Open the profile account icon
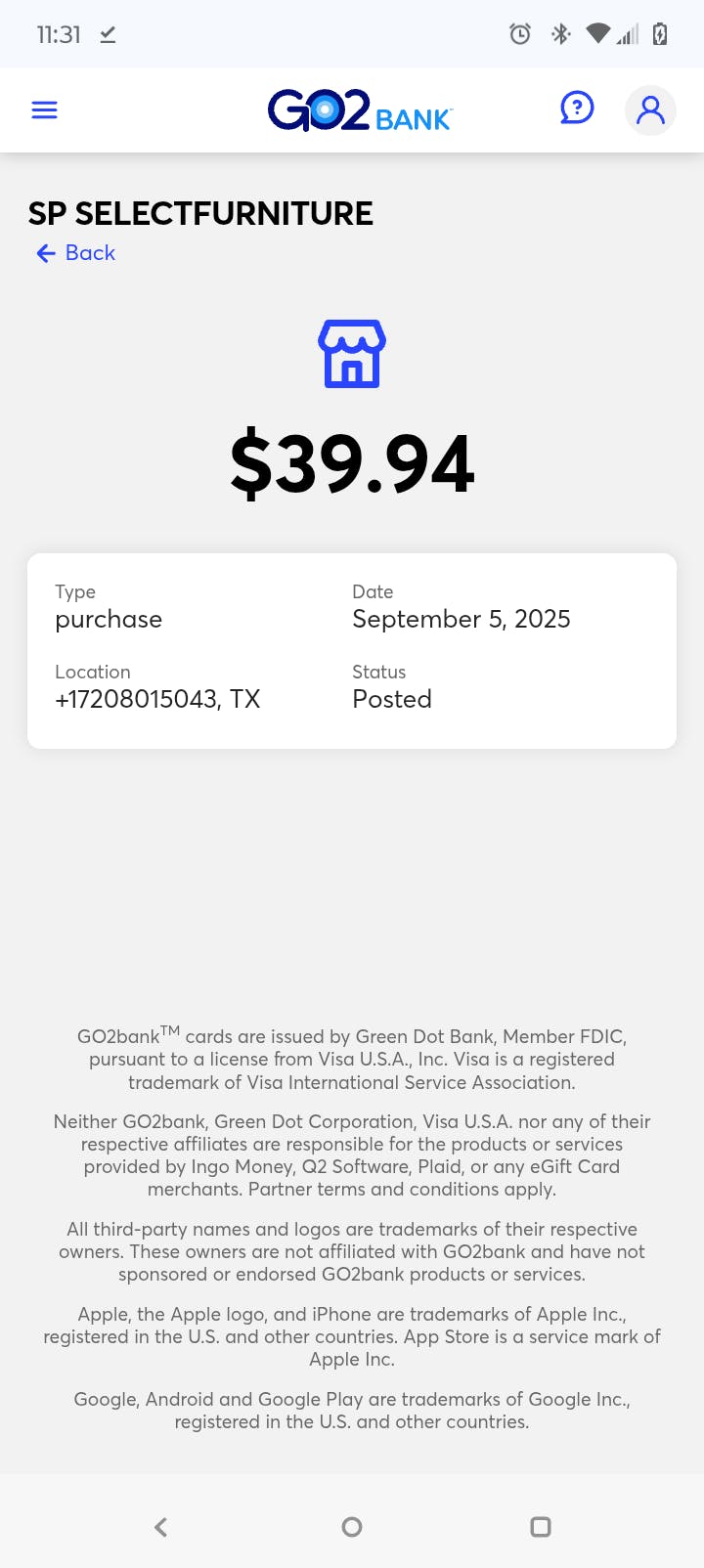 pyautogui.click(x=650, y=109)
